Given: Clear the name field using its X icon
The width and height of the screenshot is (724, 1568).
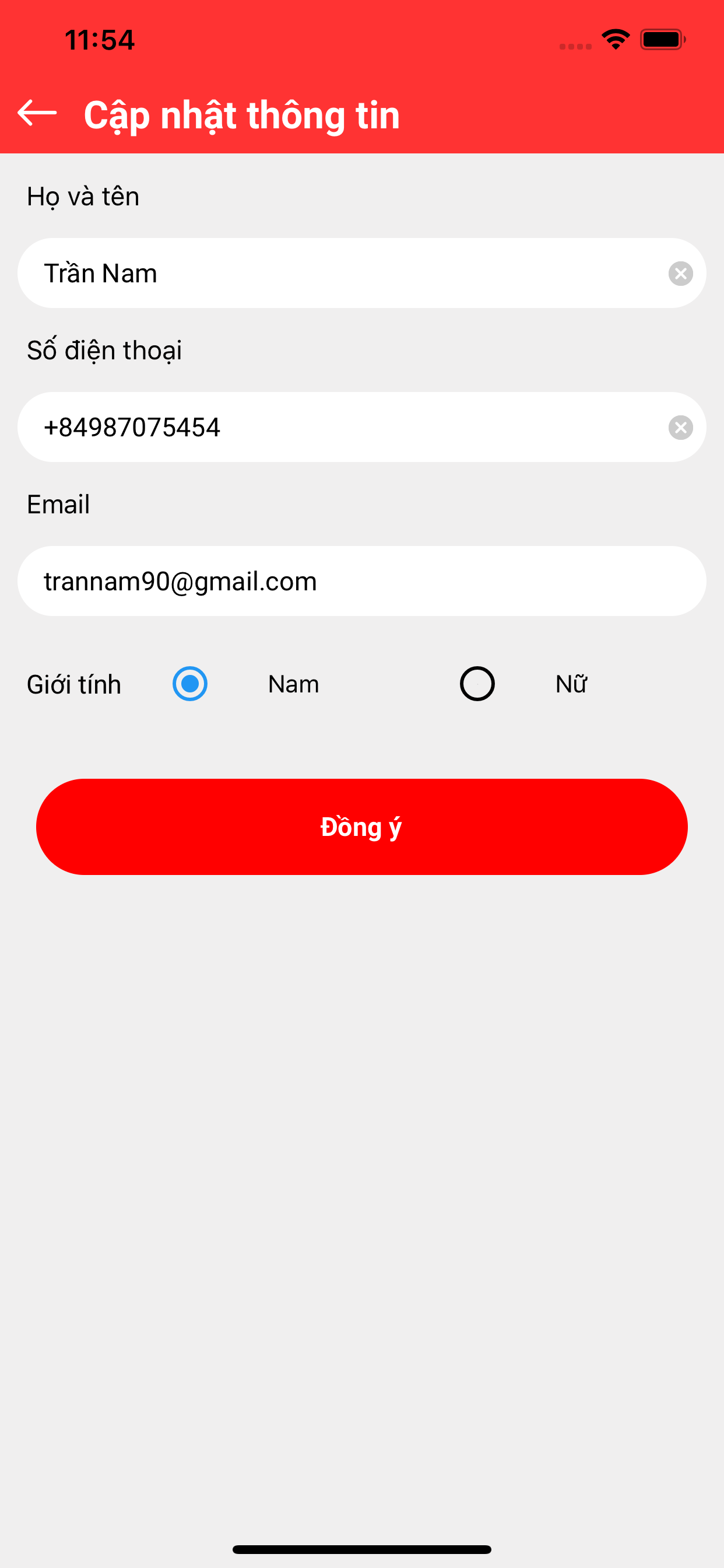Looking at the screenshot, I should tap(680, 272).
